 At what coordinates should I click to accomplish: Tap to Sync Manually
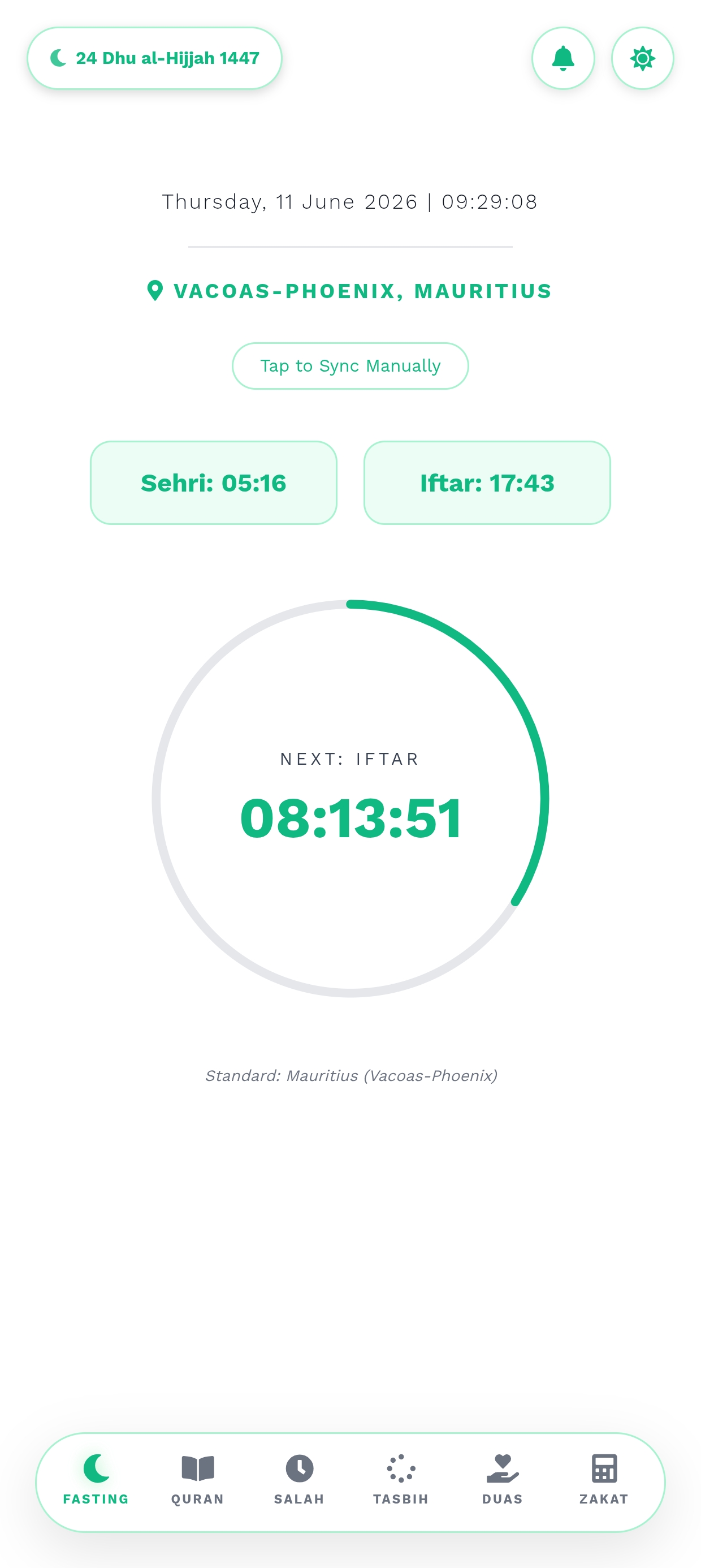[350, 366]
